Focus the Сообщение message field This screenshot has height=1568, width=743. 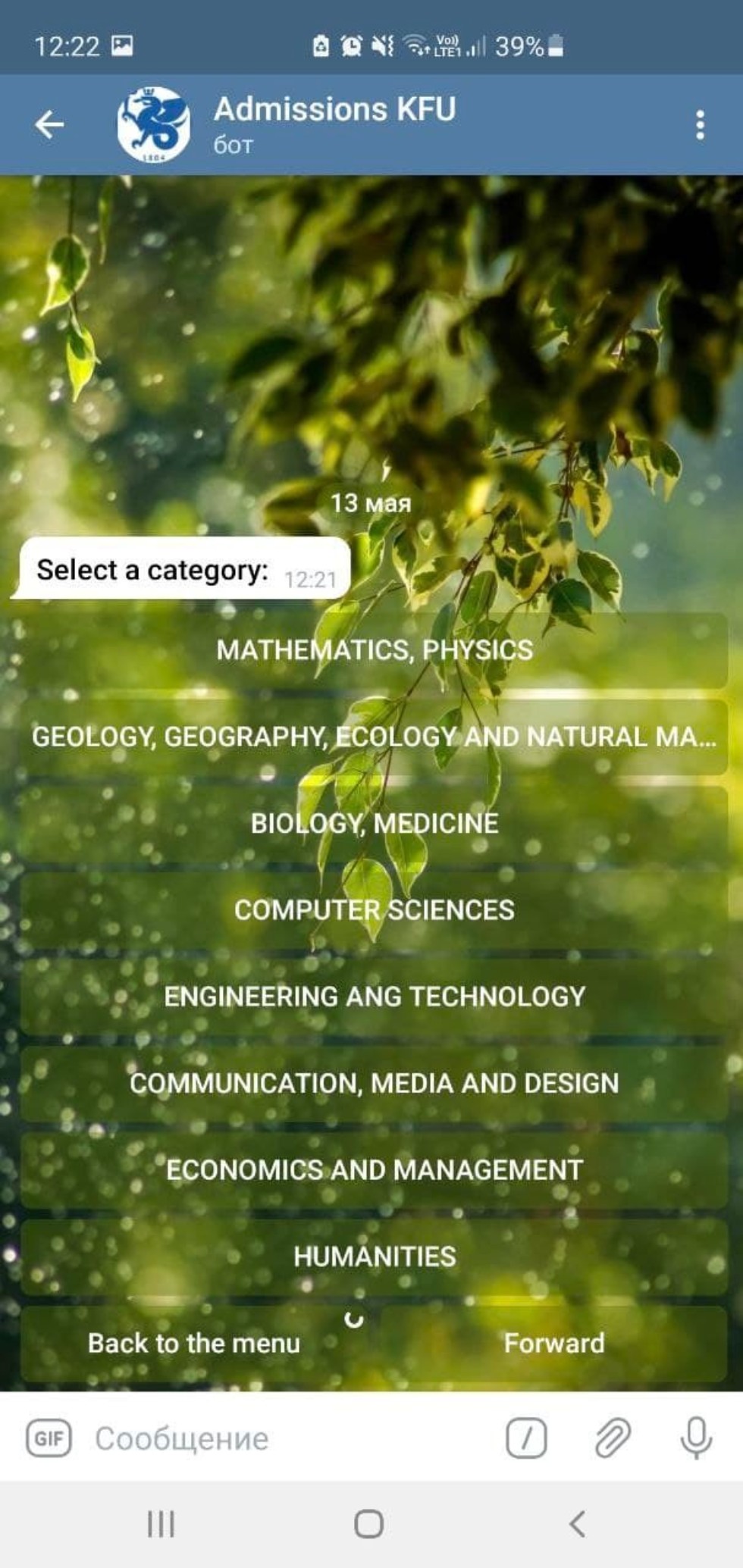pos(288,1438)
